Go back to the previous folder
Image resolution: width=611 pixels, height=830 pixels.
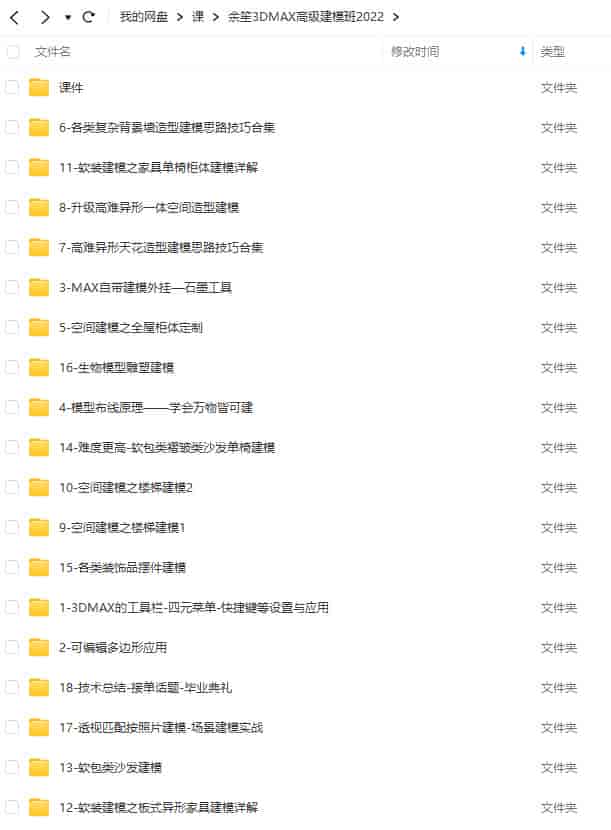(14, 17)
